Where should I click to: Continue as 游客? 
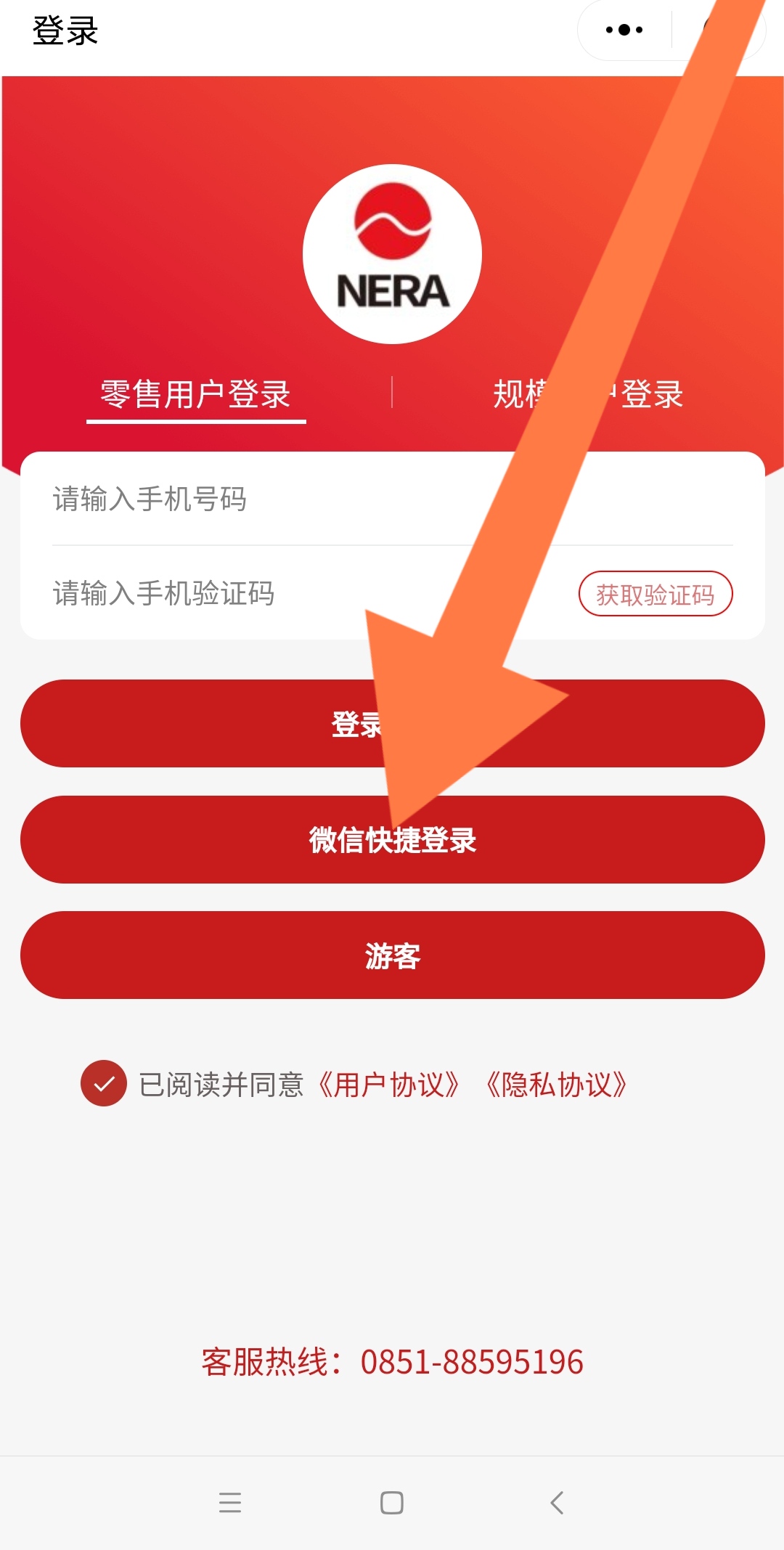[392, 955]
